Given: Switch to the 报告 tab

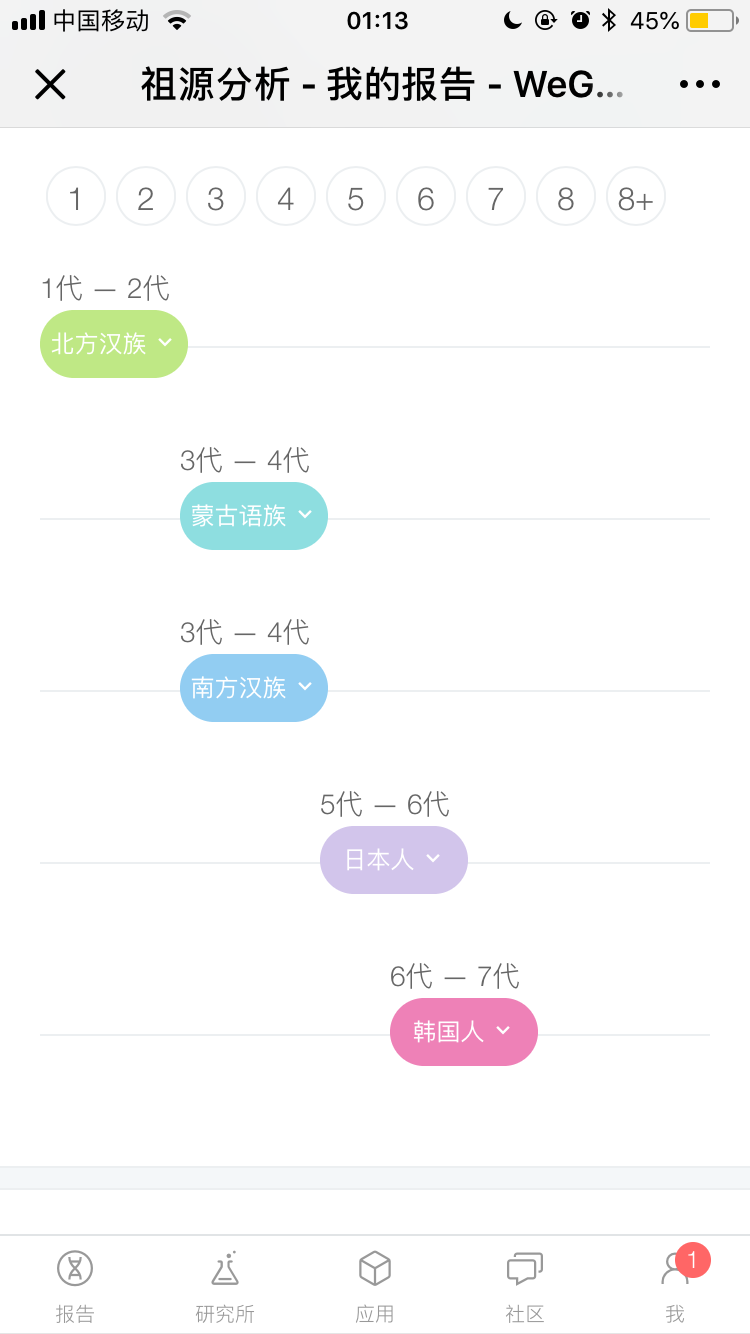Looking at the screenshot, I should (75, 1286).
